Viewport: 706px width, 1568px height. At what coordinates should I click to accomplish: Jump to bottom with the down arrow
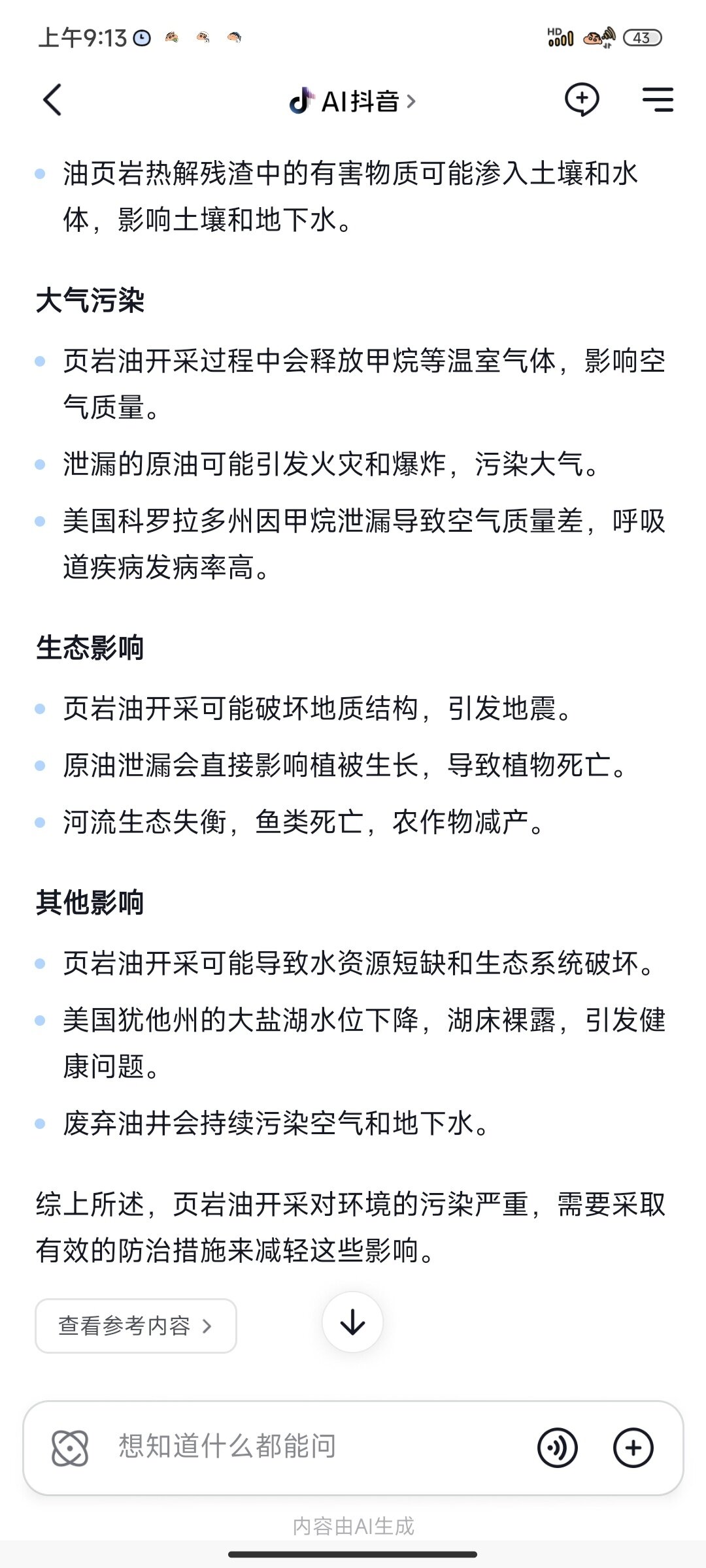352,1322
